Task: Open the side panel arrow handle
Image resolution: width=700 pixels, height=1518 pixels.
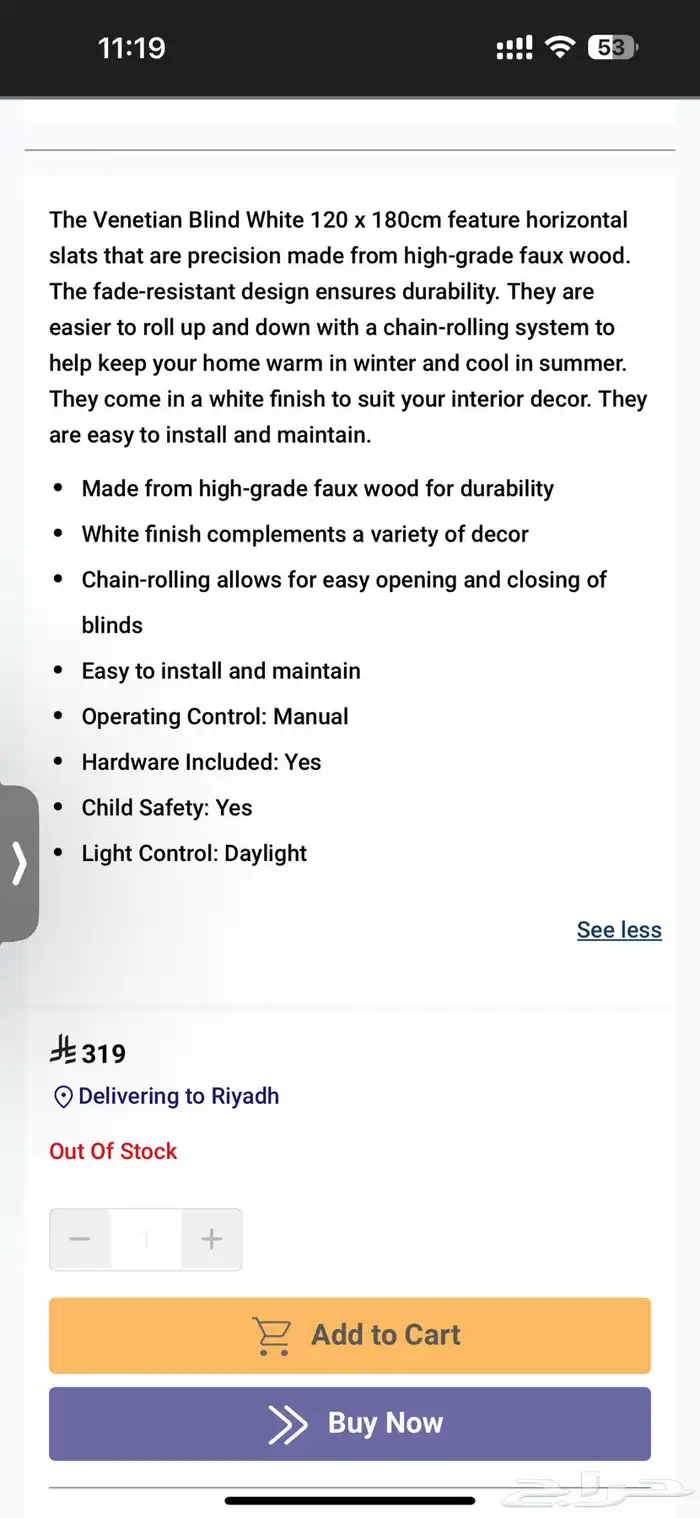Action: tap(19, 863)
